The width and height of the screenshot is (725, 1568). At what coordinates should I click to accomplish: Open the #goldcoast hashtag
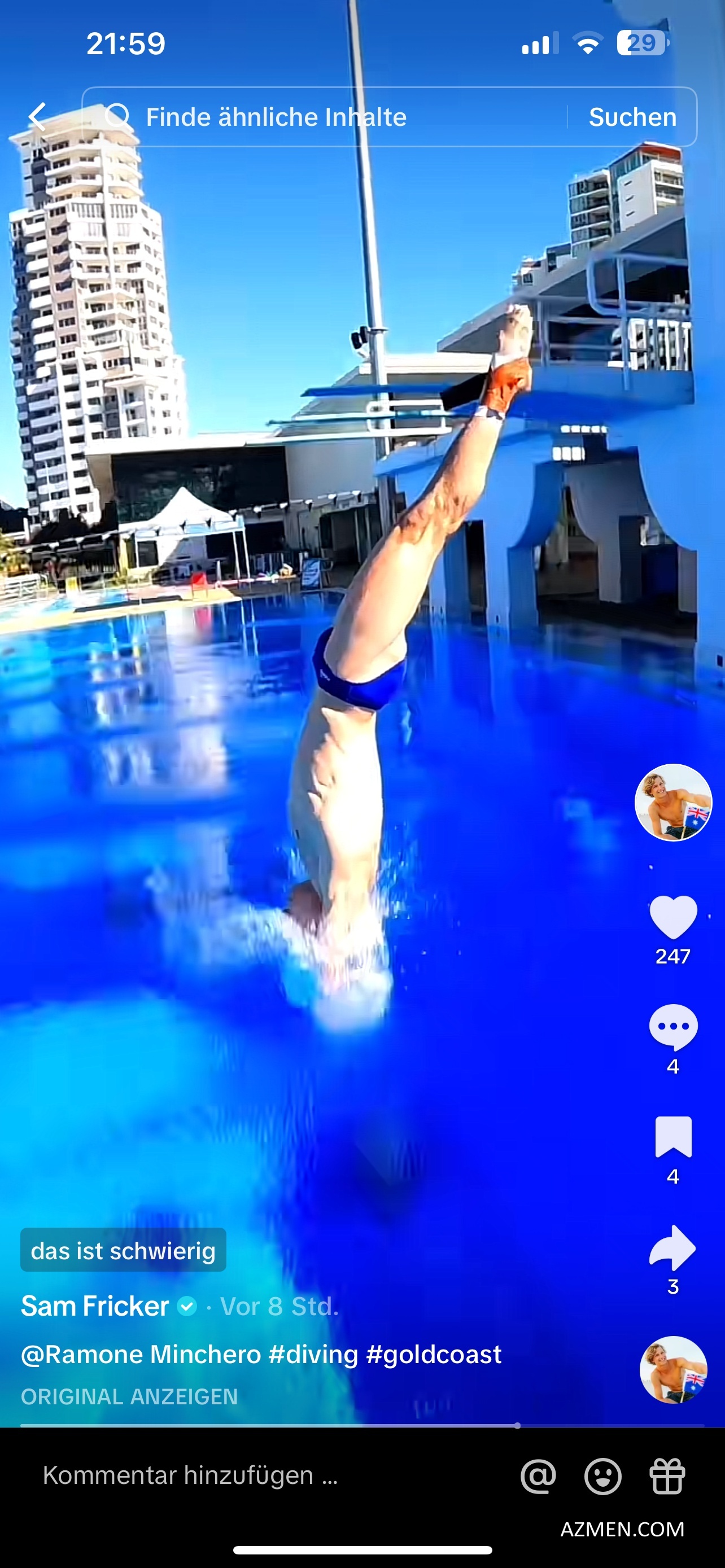(x=434, y=1355)
